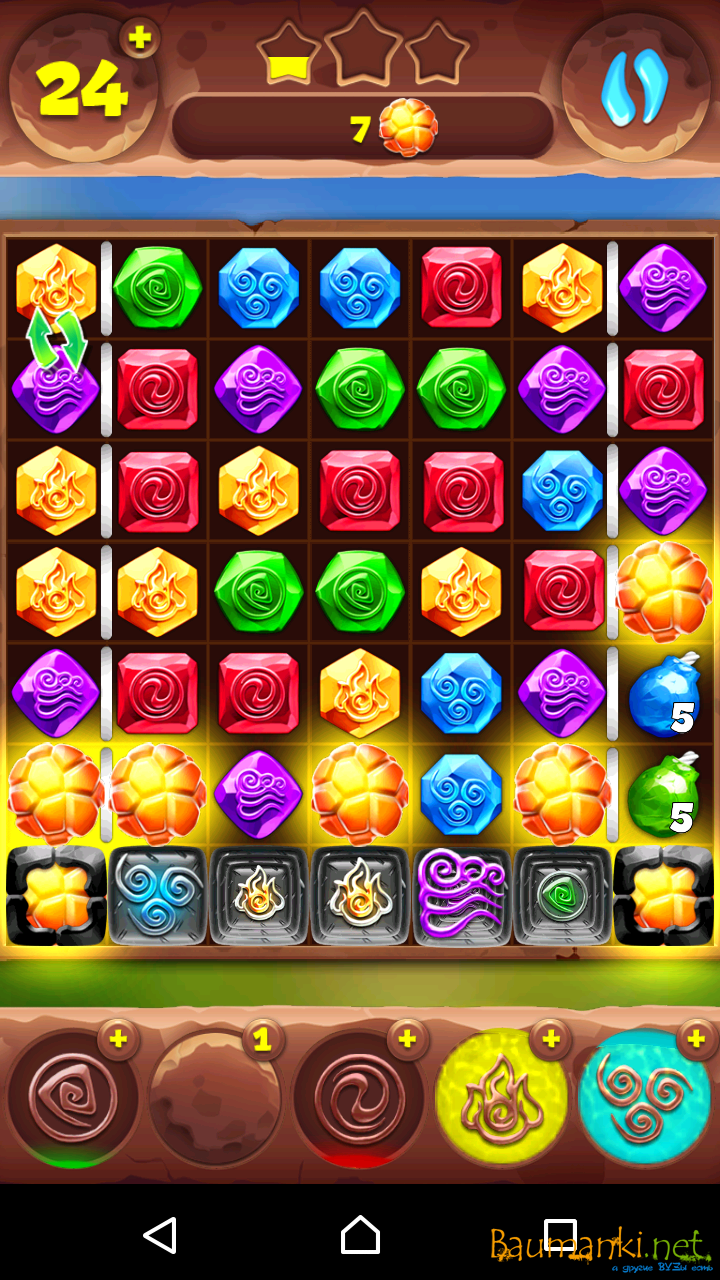
Task: Pause the game with the blue footprints button
Action: pos(634,88)
